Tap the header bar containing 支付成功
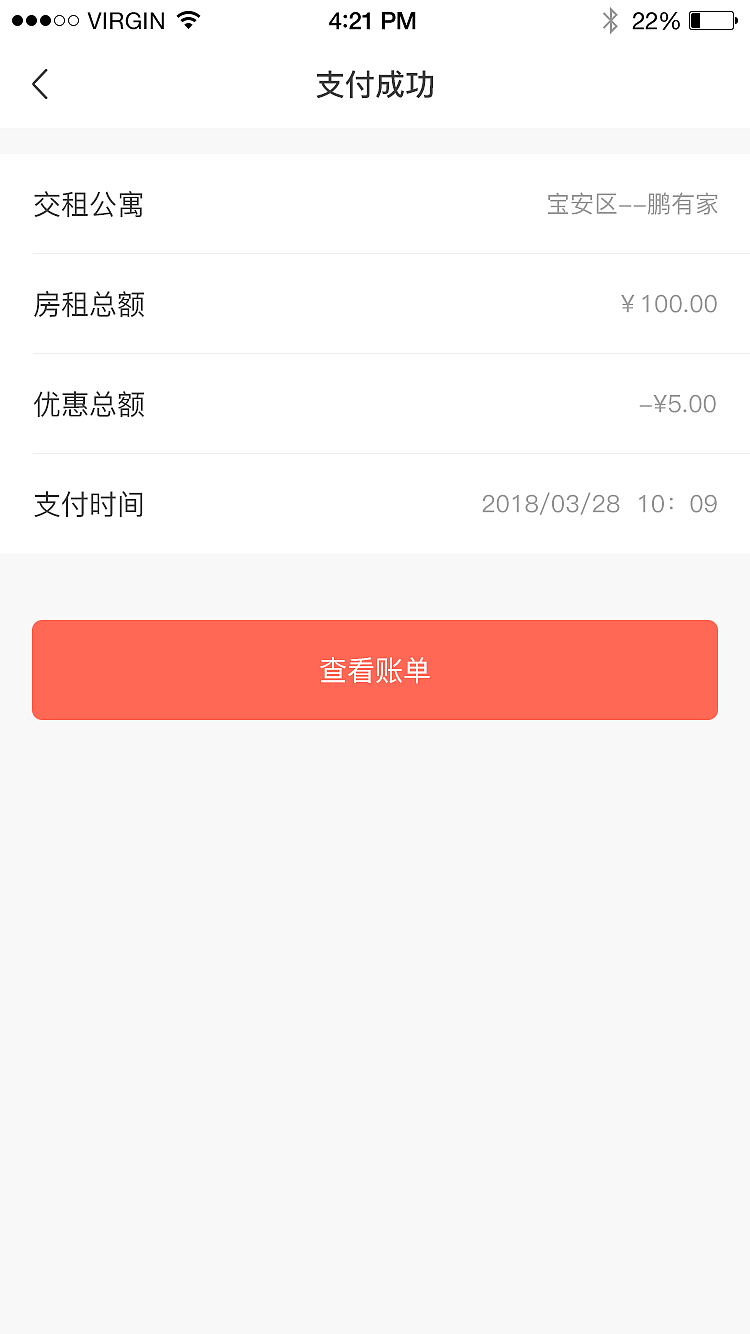750x1334 pixels. [374, 86]
